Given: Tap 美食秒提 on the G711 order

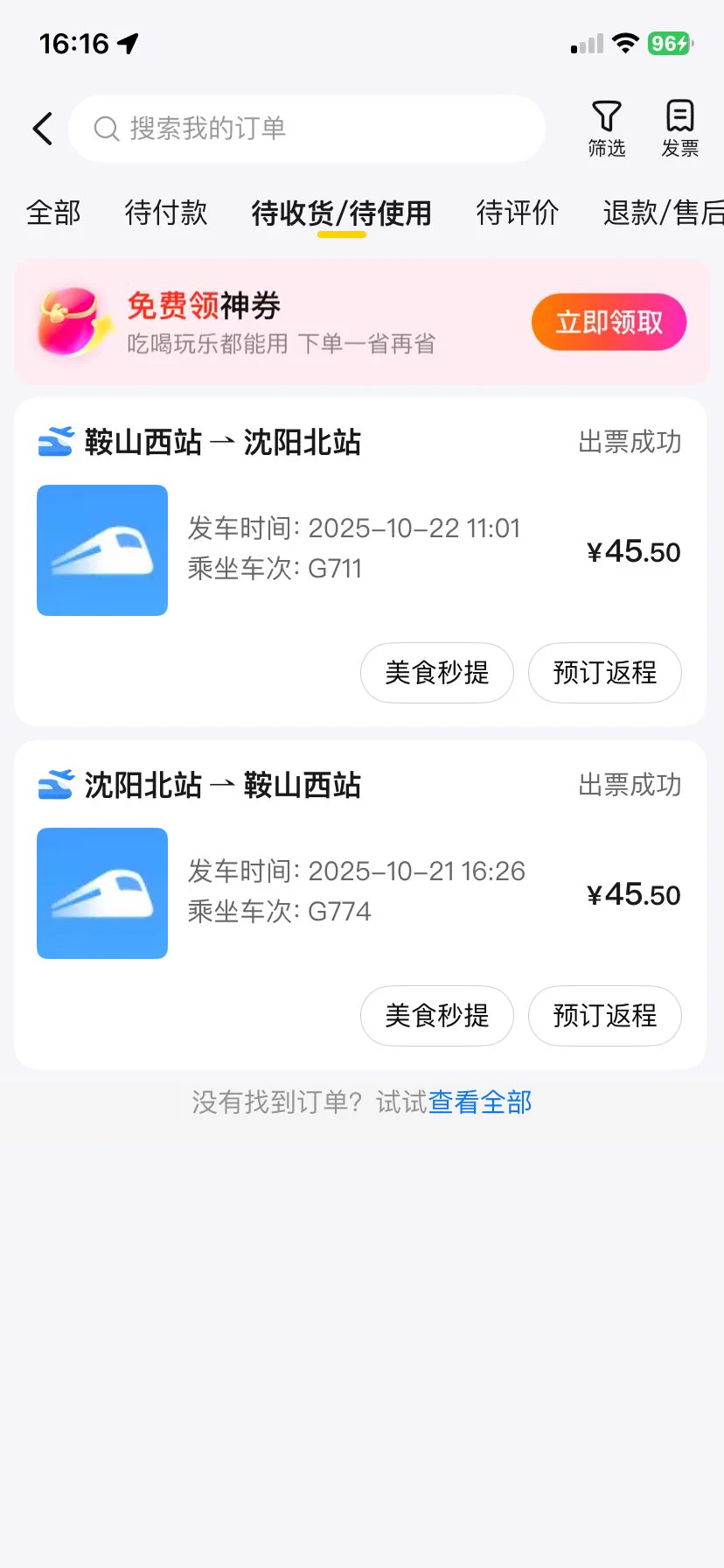Looking at the screenshot, I should [436, 673].
